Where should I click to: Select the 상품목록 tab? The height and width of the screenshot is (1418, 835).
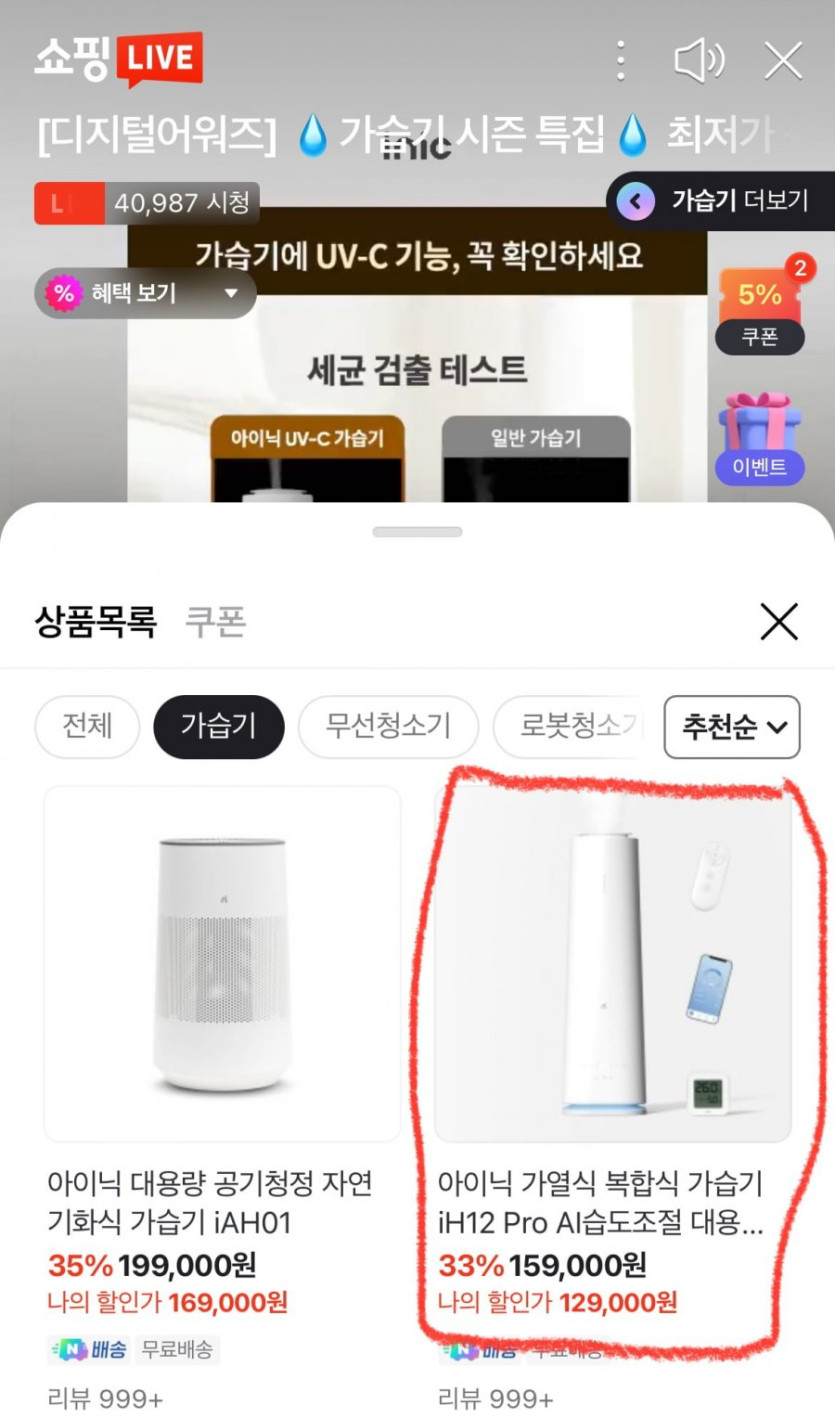coord(95,622)
